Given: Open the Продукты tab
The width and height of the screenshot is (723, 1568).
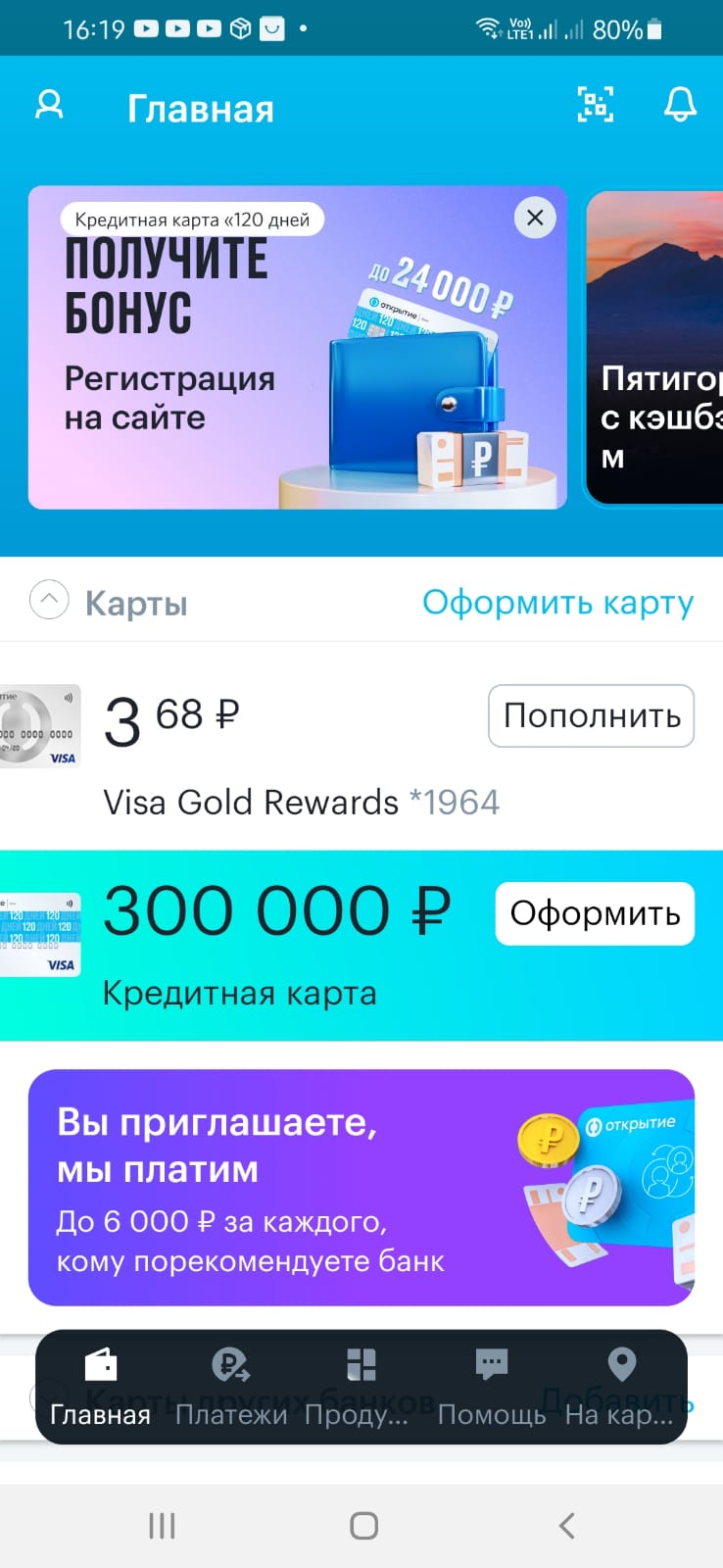Looking at the screenshot, I should pos(359,1387).
